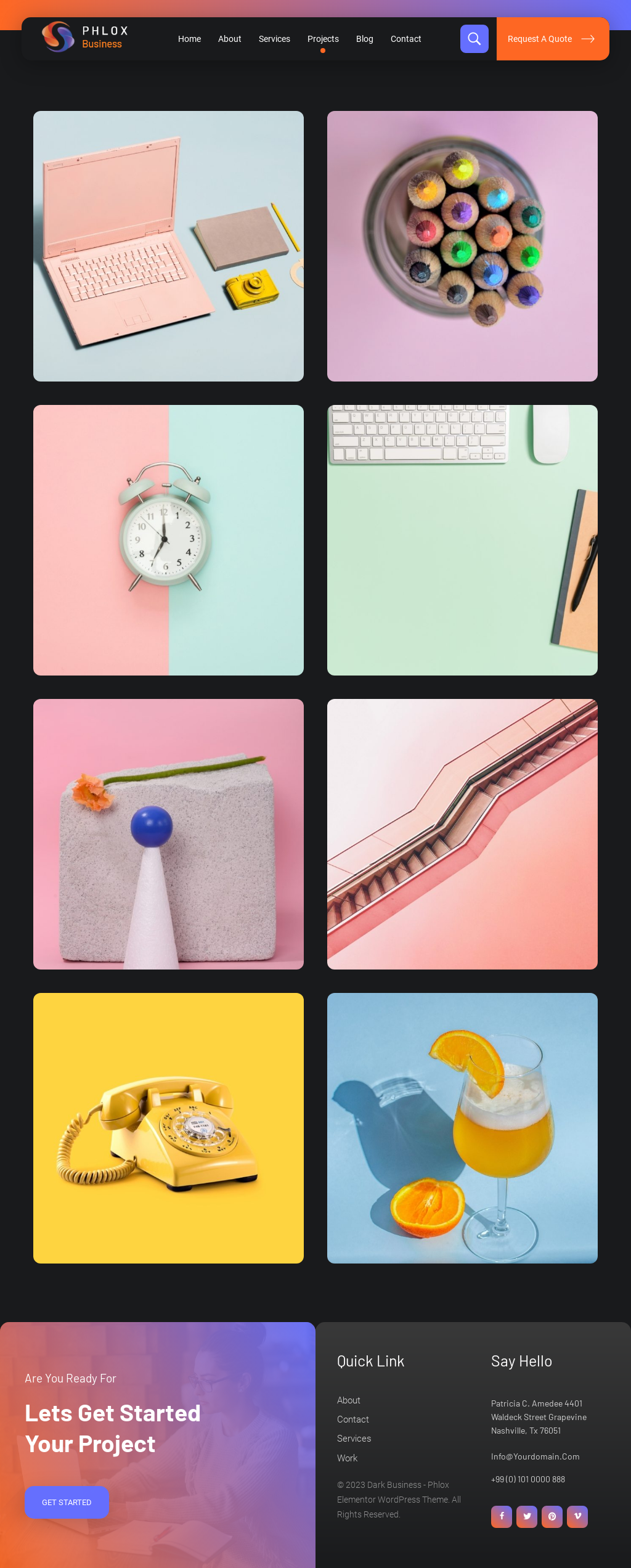
Task: Tap the Request A Quote button
Action: [x=552, y=39]
